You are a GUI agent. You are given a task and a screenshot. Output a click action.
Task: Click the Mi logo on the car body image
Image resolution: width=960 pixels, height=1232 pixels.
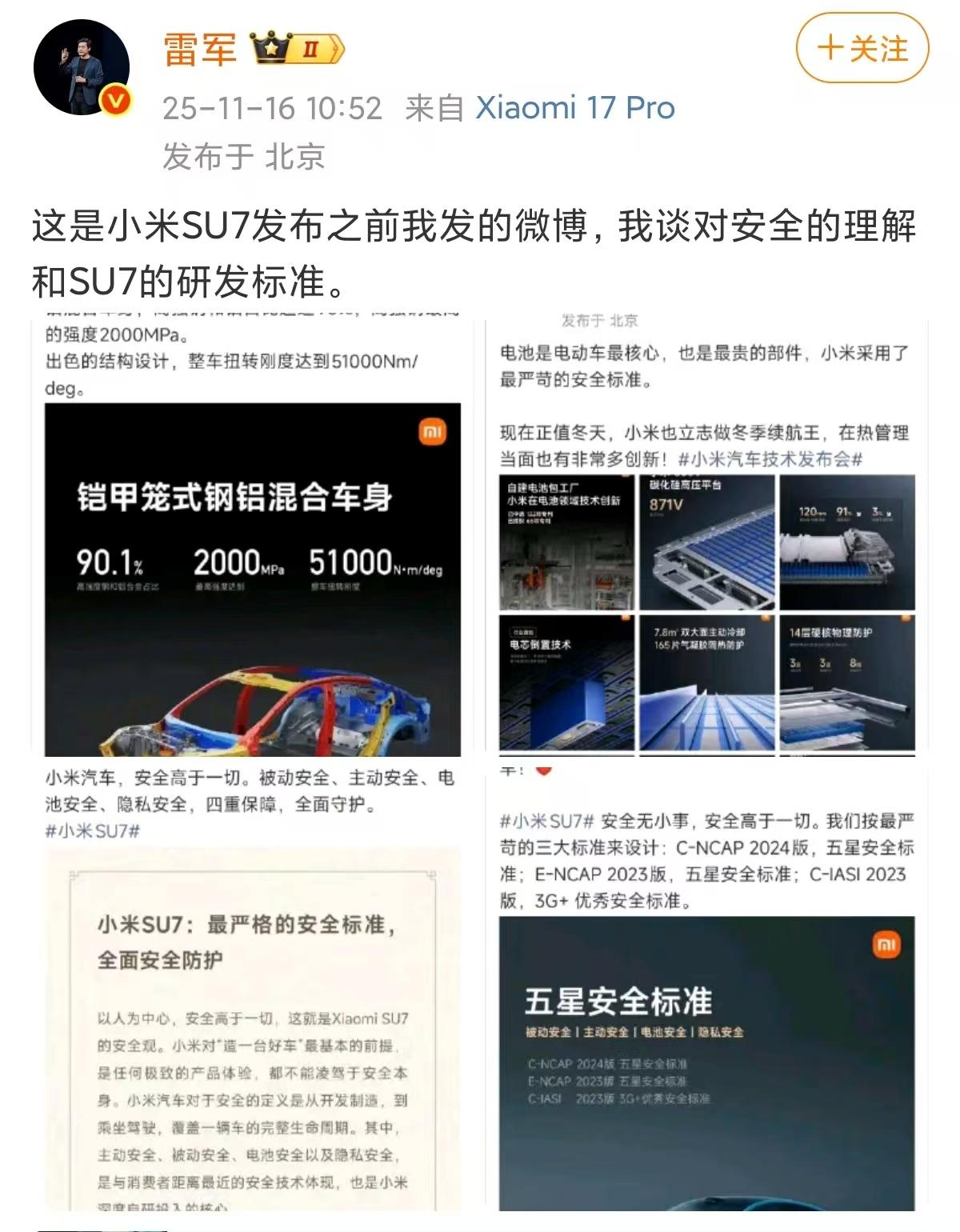click(432, 430)
